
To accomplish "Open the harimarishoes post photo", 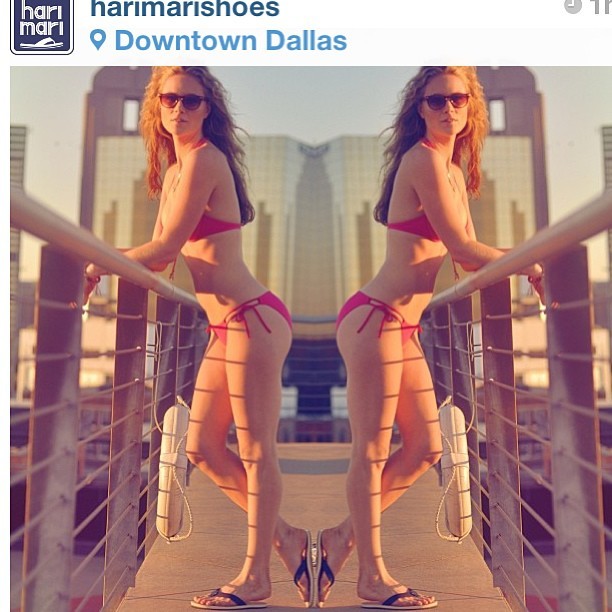I will (x=310, y=338).
